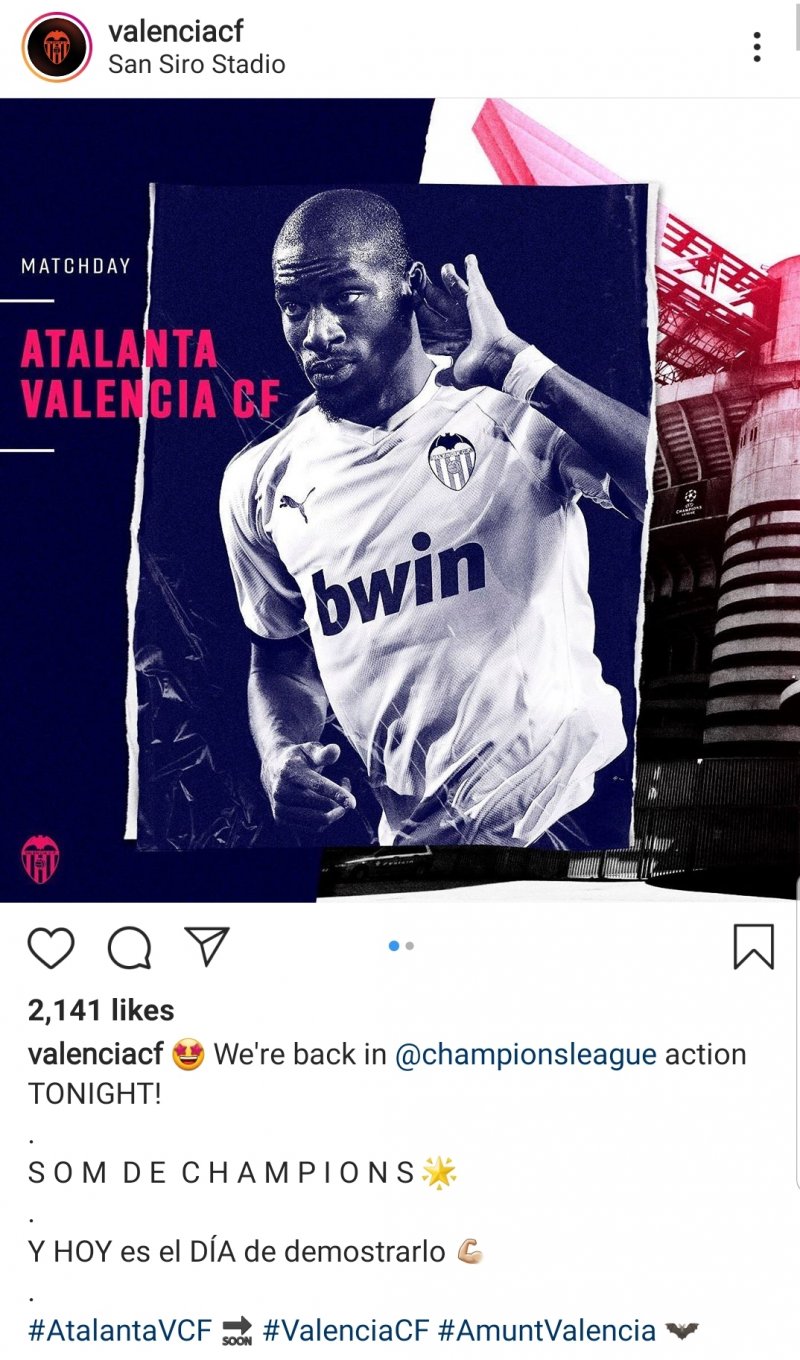View the 2,141 likes list
This screenshot has height=1360, width=800.
click(x=101, y=1010)
